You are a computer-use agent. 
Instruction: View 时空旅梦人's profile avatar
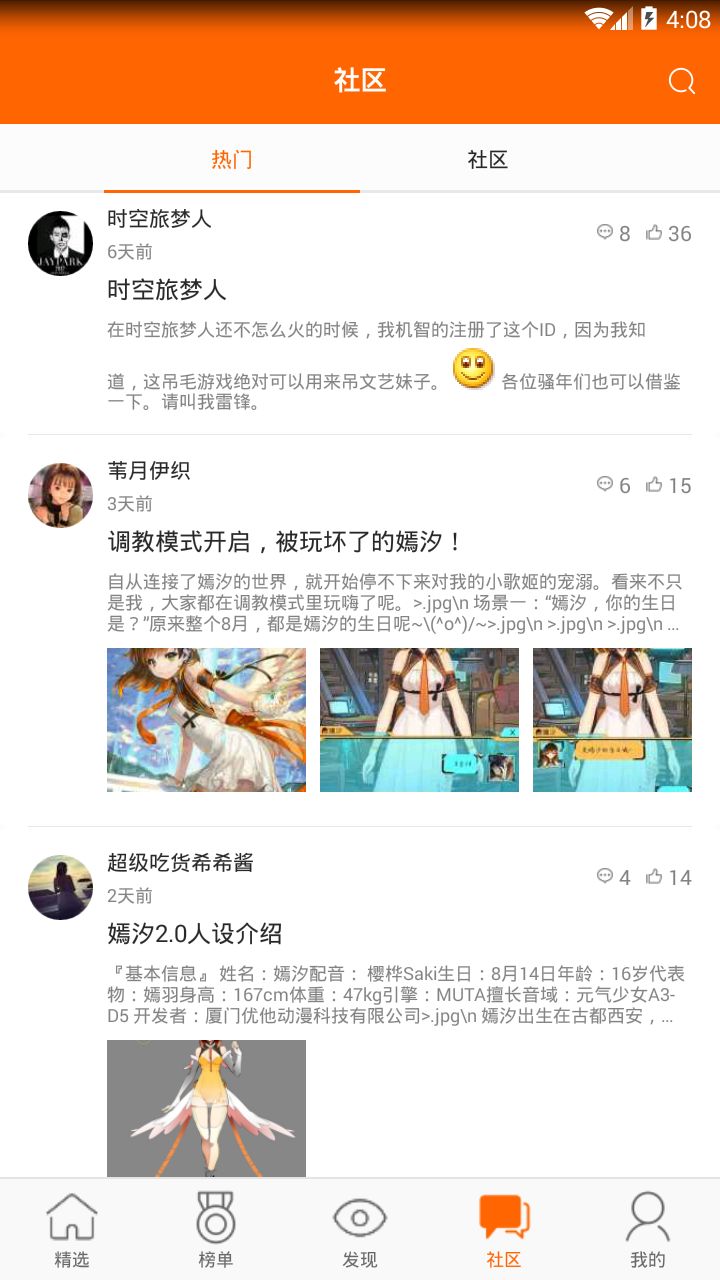coord(60,243)
